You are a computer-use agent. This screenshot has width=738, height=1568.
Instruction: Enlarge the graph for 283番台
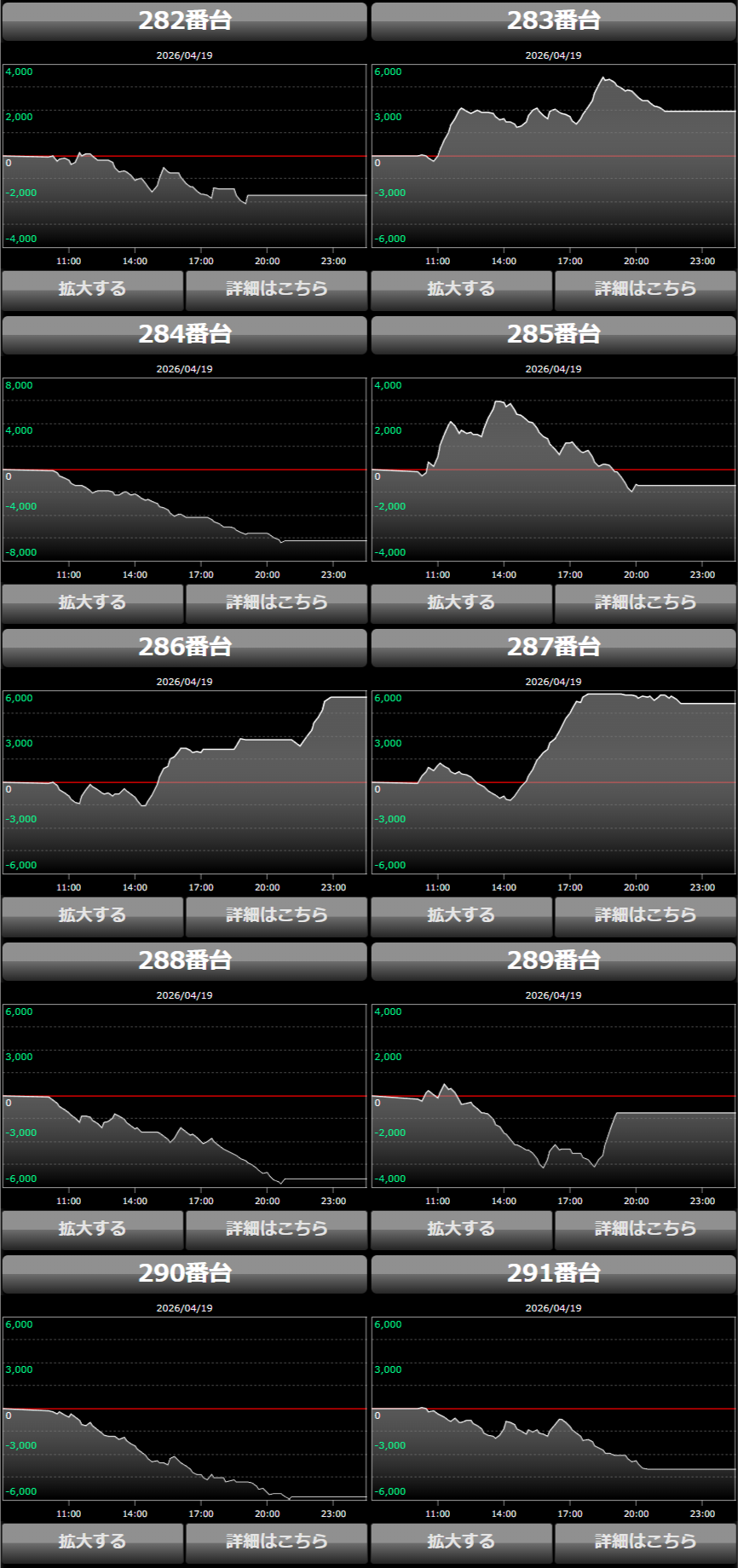tap(461, 289)
